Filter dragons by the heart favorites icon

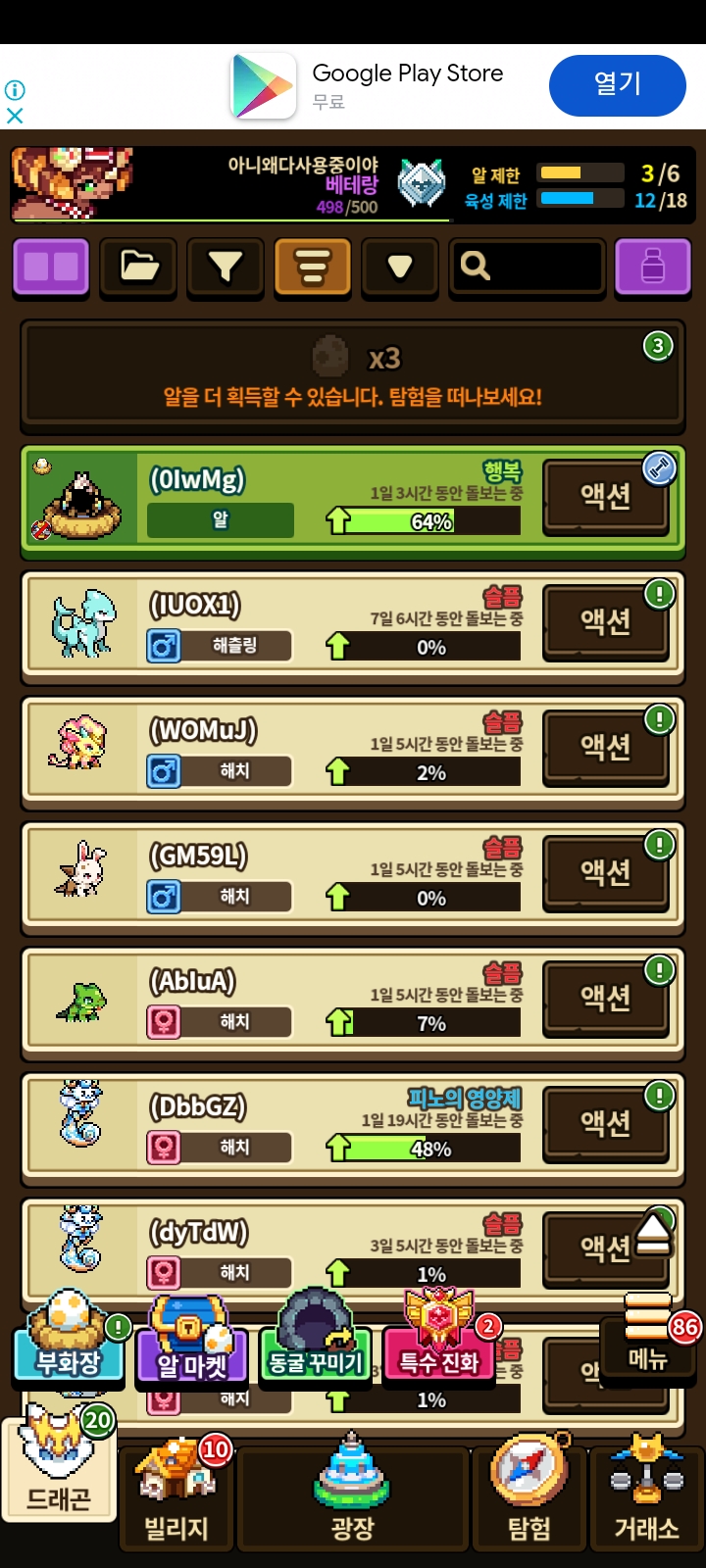tap(399, 267)
